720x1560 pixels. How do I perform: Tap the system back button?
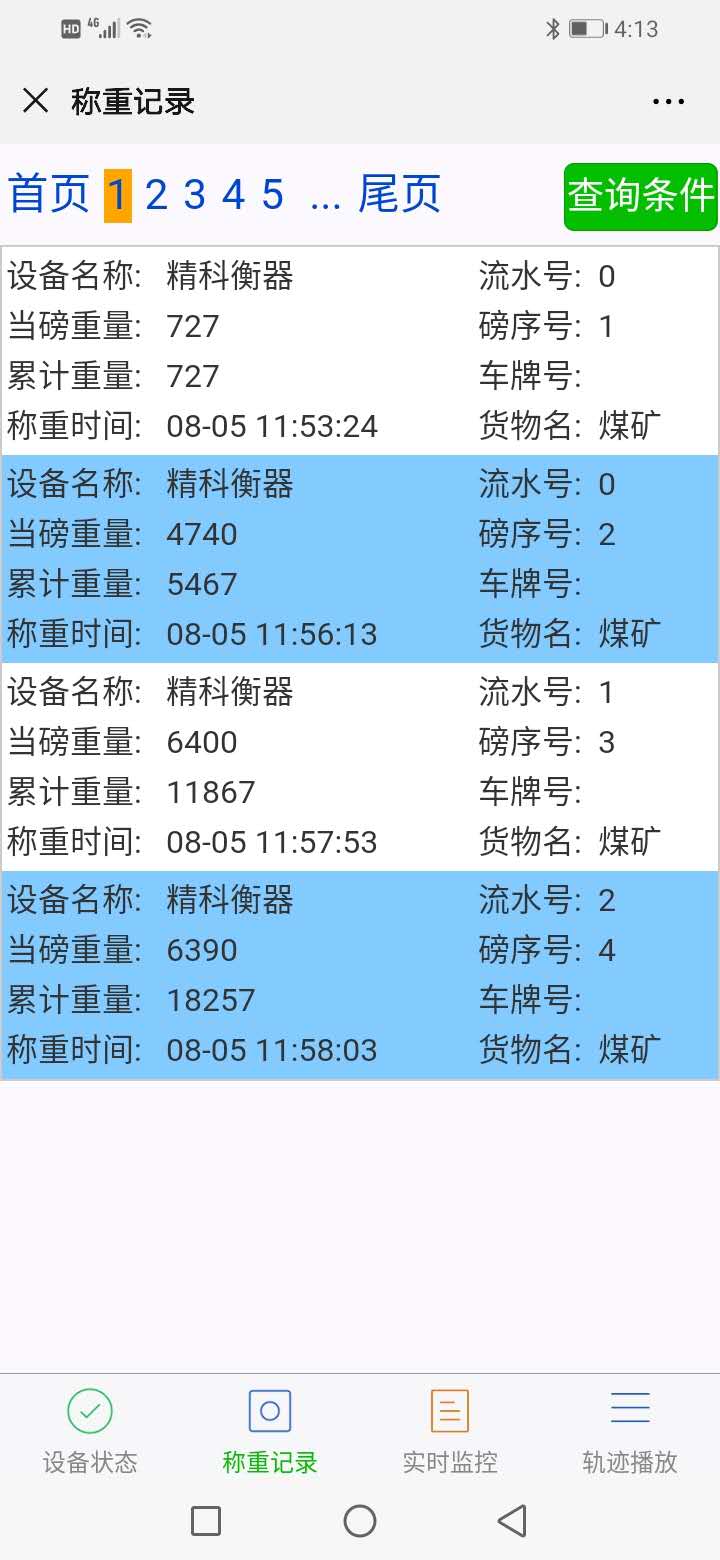click(512, 1521)
